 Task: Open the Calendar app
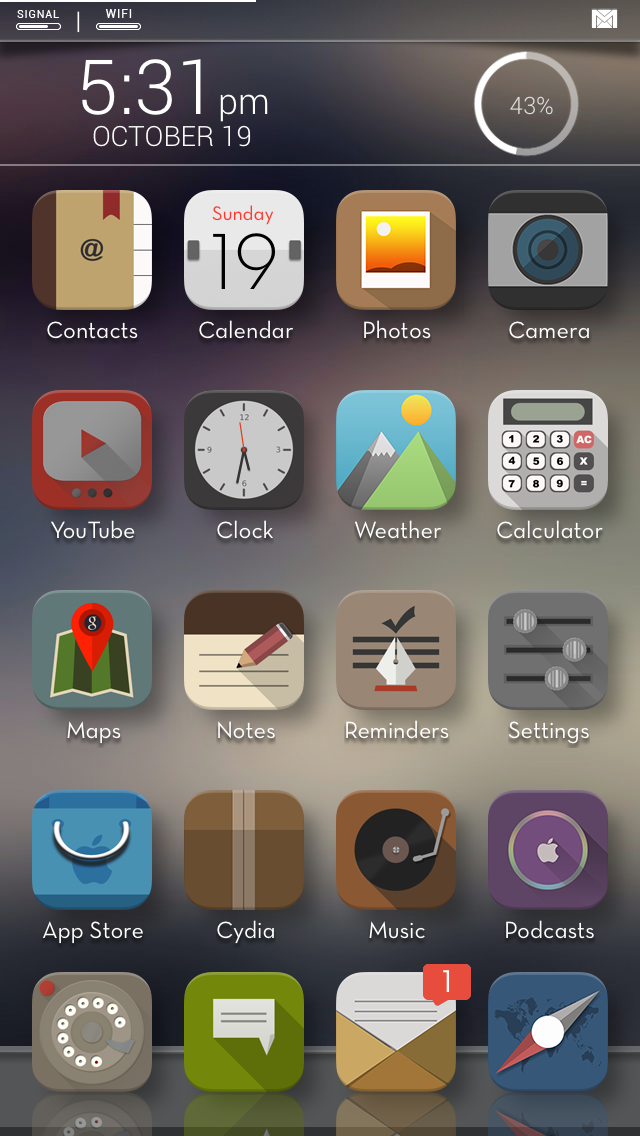pos(244,250)
